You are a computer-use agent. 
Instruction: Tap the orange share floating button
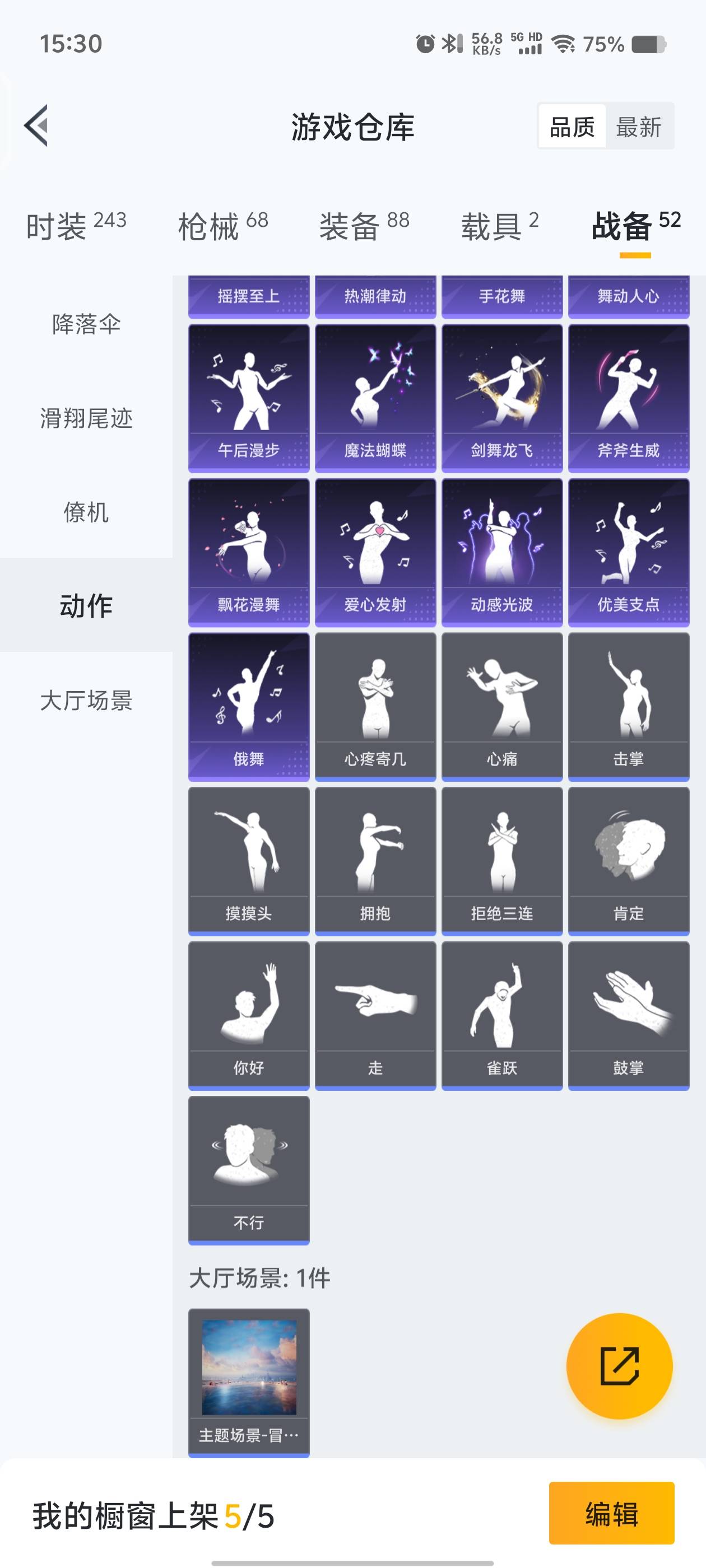tap(619, 1366)
